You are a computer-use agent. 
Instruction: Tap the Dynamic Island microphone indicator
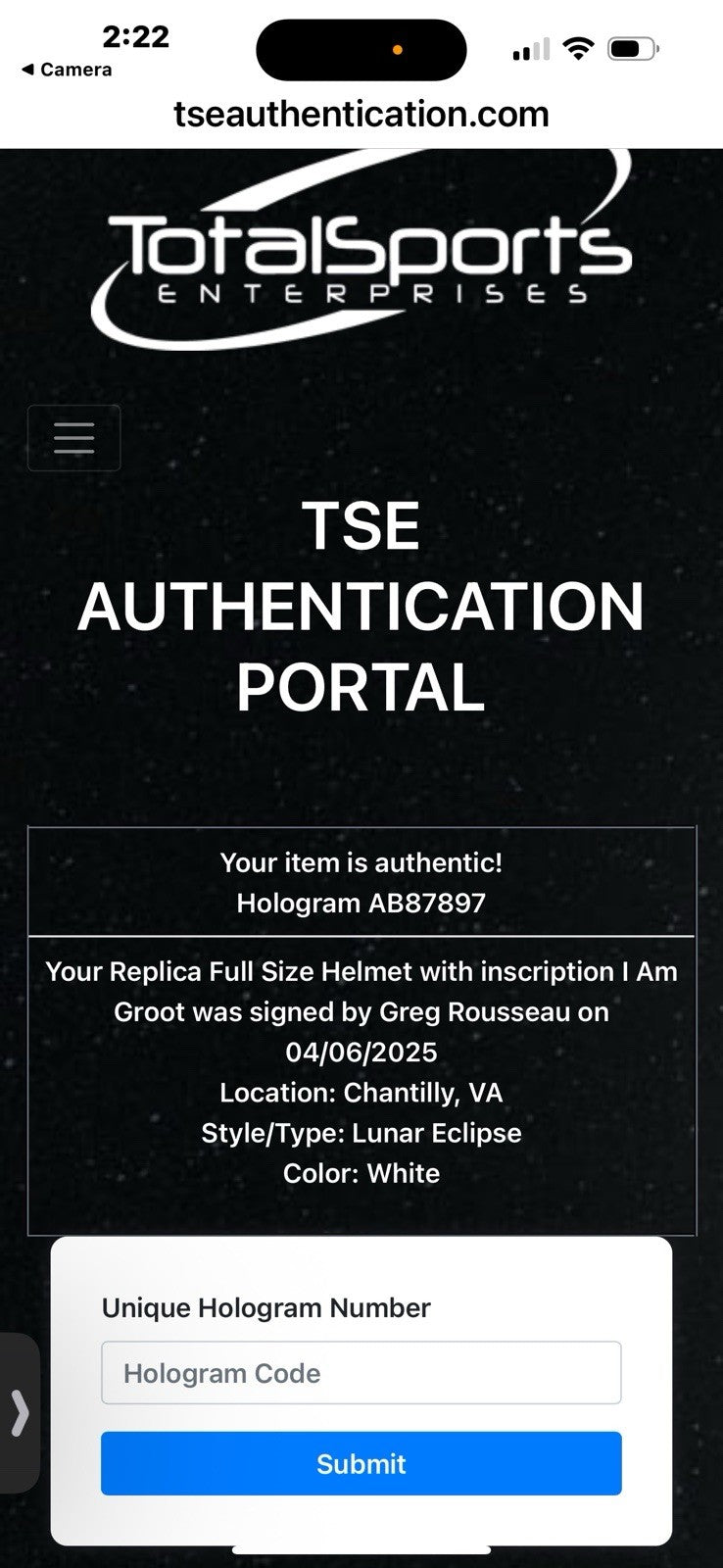(x=397, y=49)
